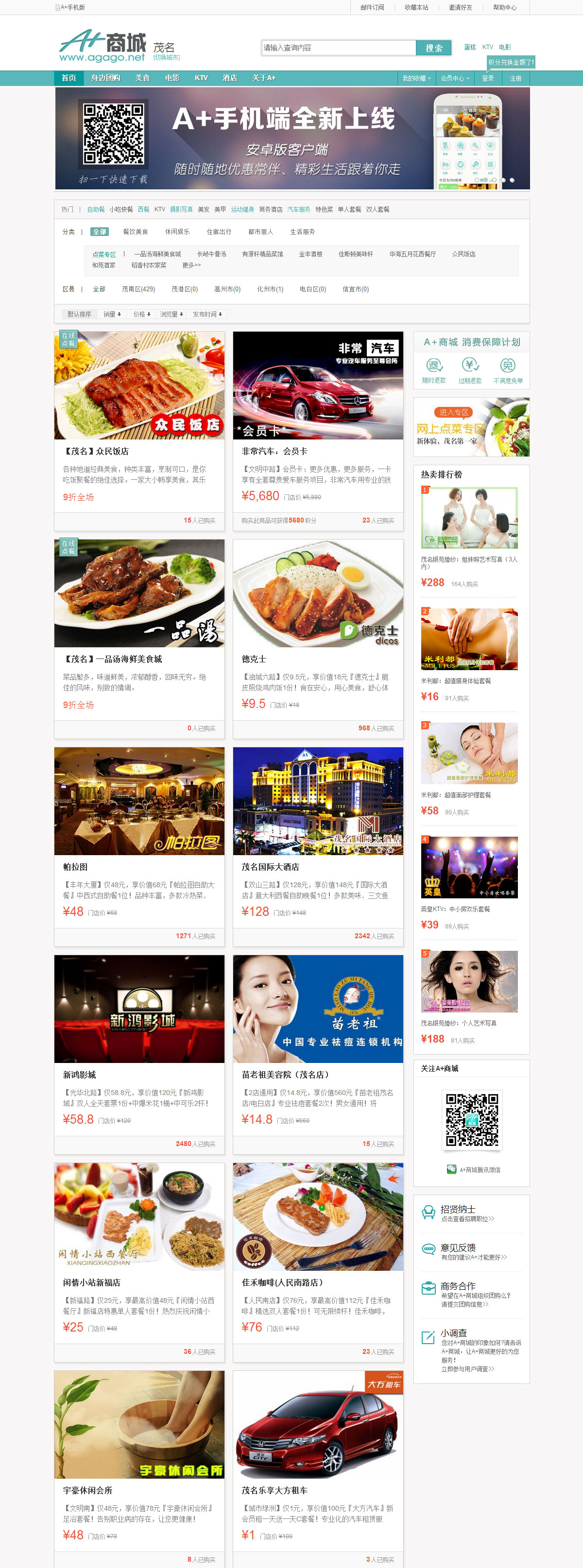Open the 新鸿影城 movie deal
This screenshot has width=583, height=1568.
[139, 1009]
